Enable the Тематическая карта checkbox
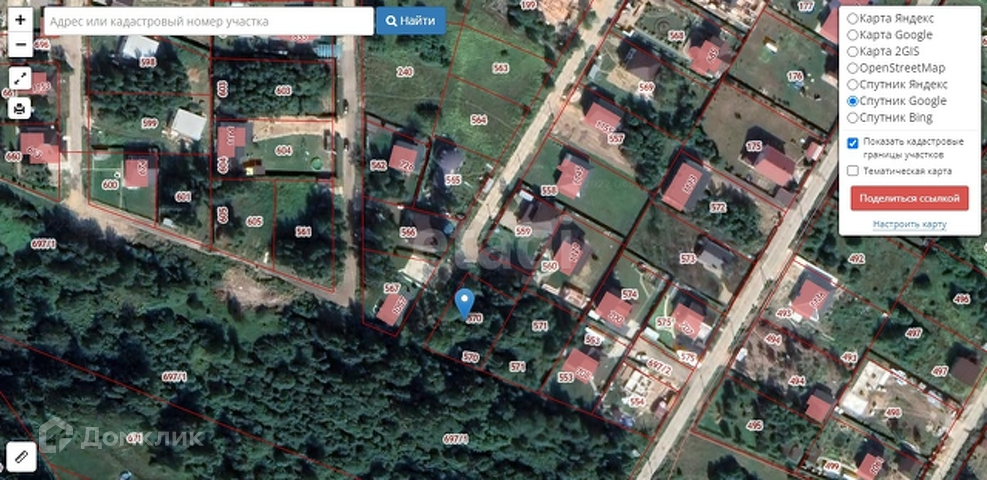Screen dimensions: 987x480 pyautogui.click(x=853, y=171)
